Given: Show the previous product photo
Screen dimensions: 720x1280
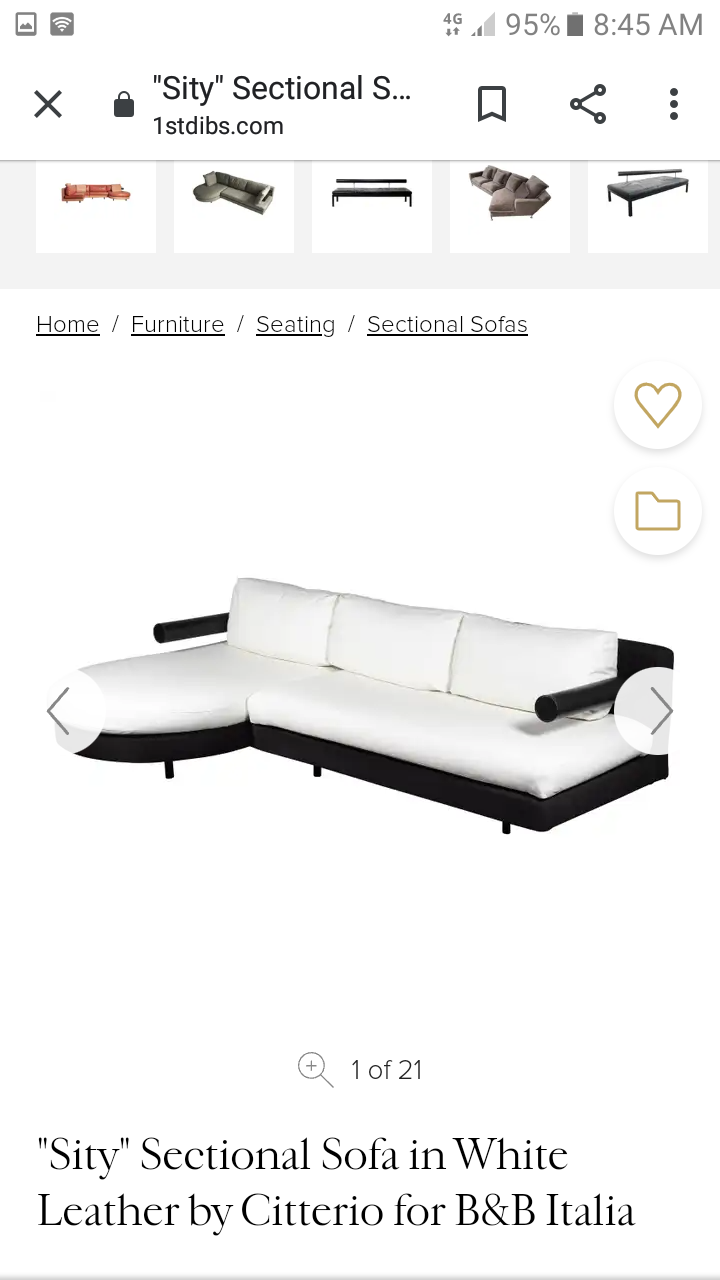Looking at the screenshot, I should pos(60,711).
